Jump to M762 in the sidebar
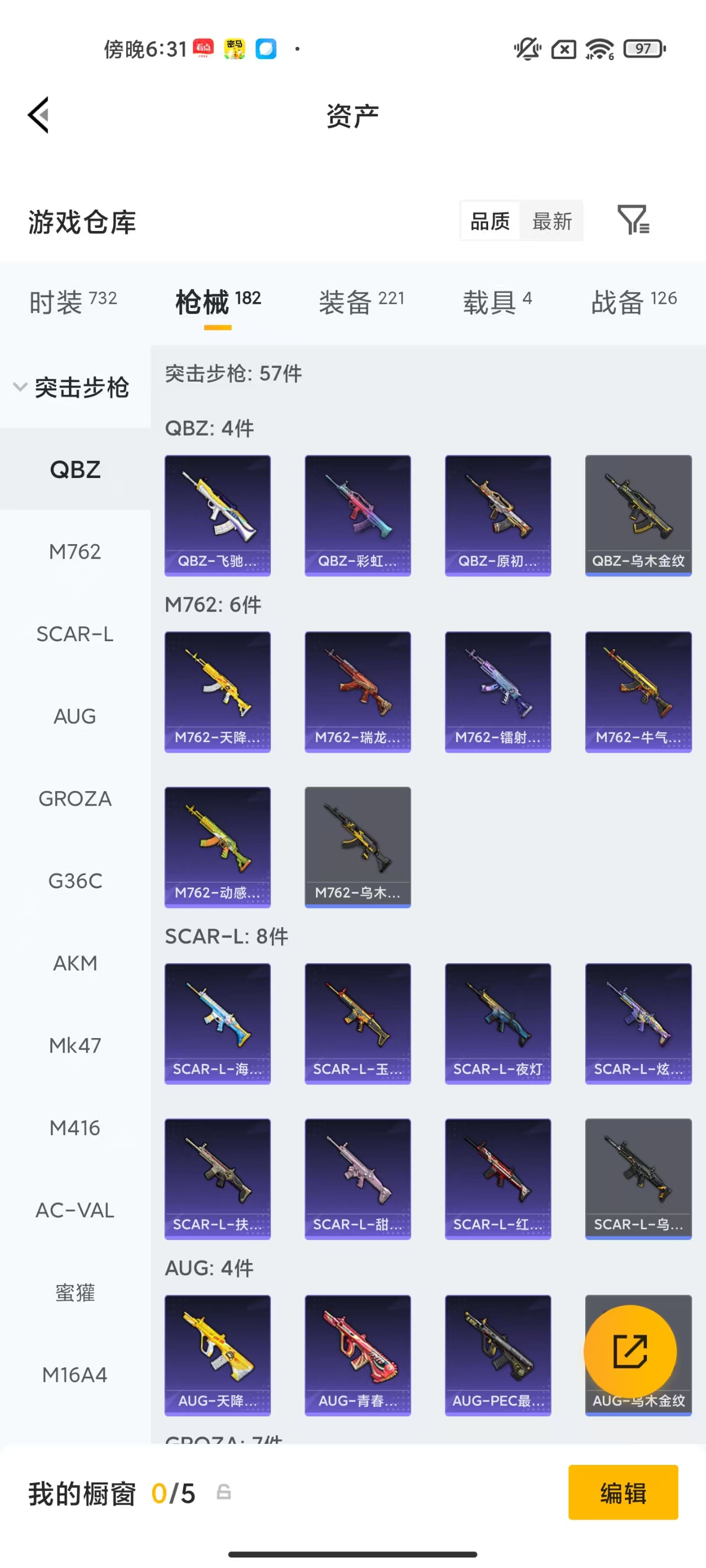 tap(75, 551)
